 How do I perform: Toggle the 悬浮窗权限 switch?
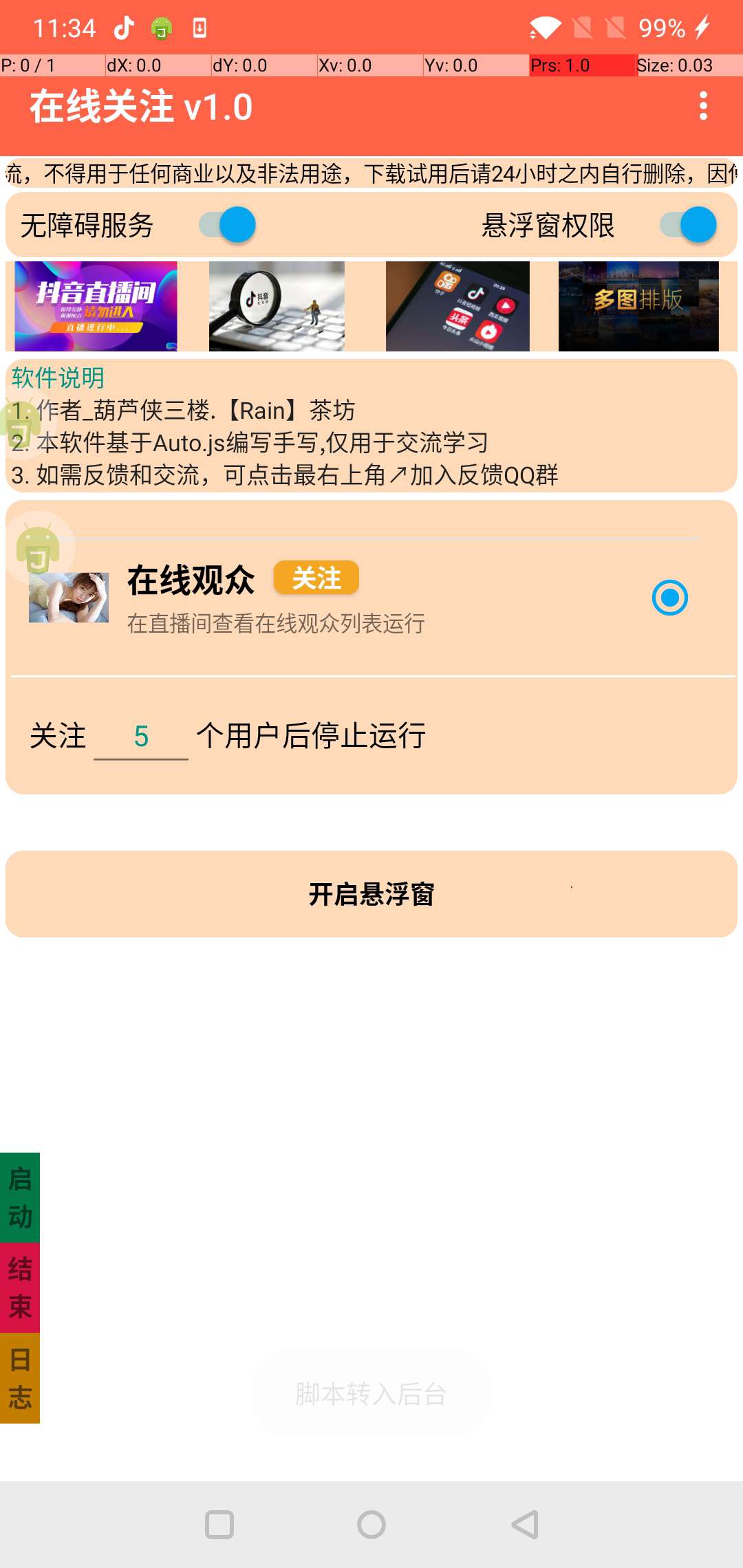[688, 225]
